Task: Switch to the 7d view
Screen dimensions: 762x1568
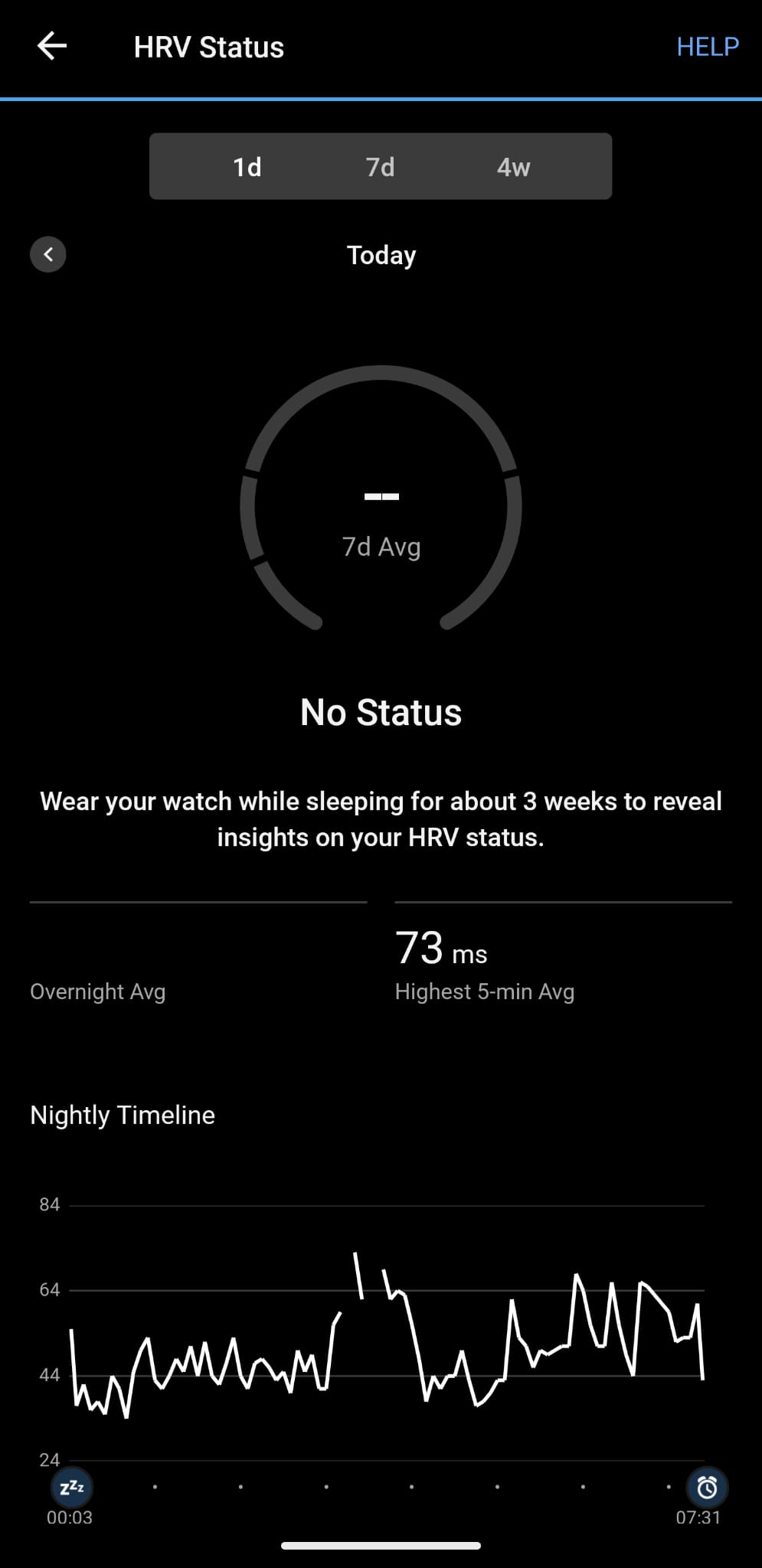Action: tap(380, 167)
